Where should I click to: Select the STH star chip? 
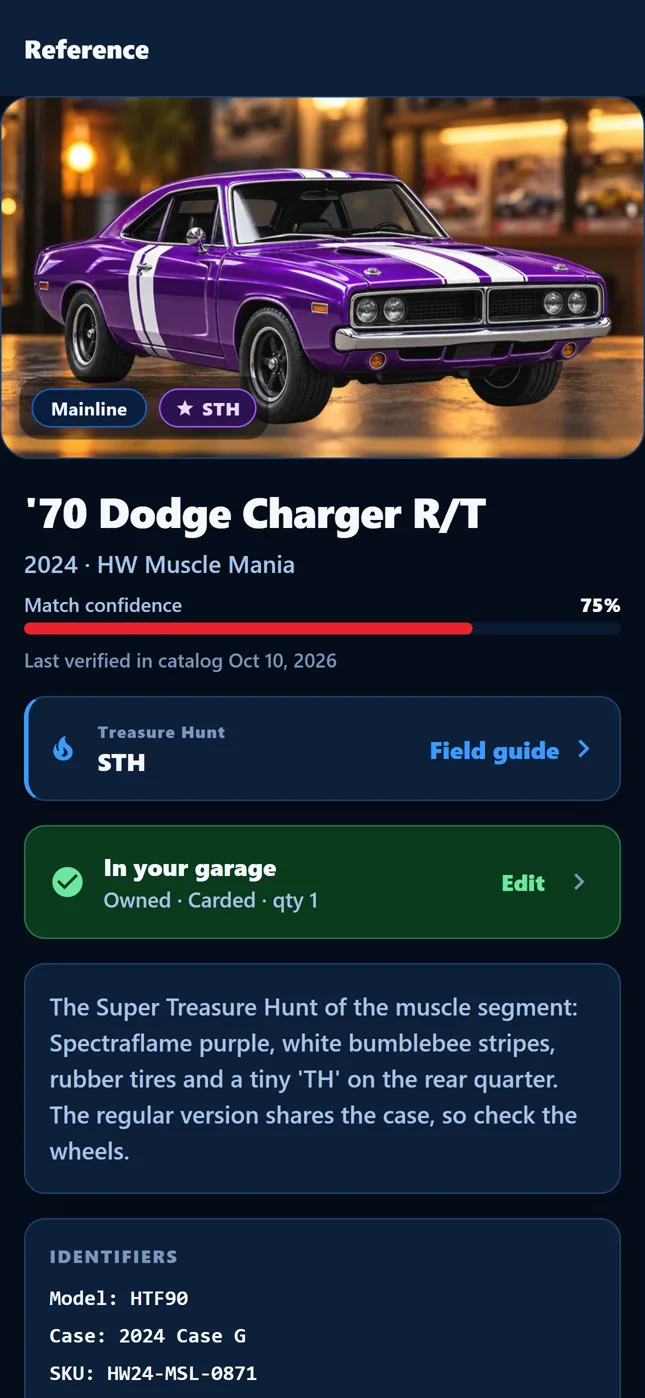pyautogui.click(x=208, y=409)
